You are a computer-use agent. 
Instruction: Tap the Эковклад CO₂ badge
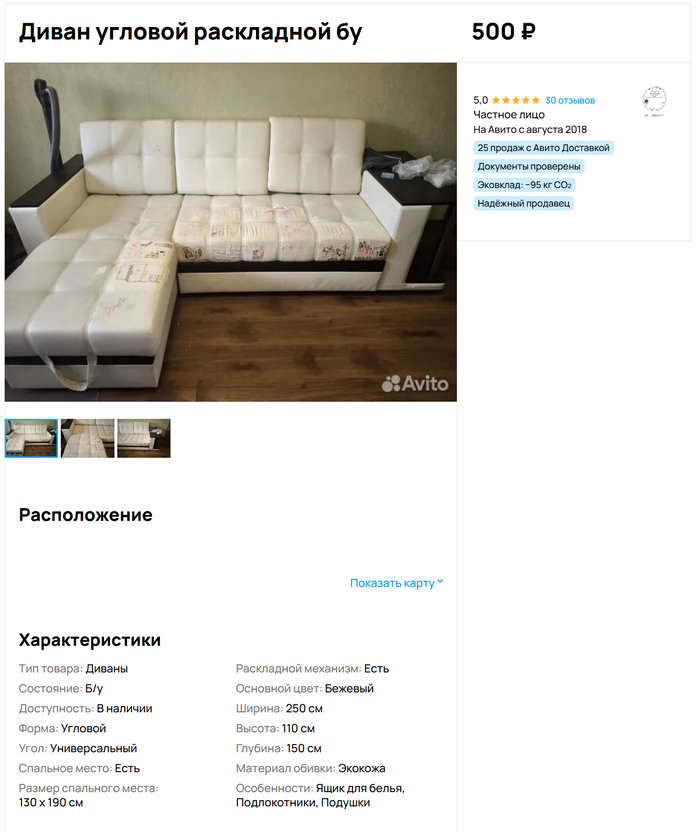tap(525, 185)
